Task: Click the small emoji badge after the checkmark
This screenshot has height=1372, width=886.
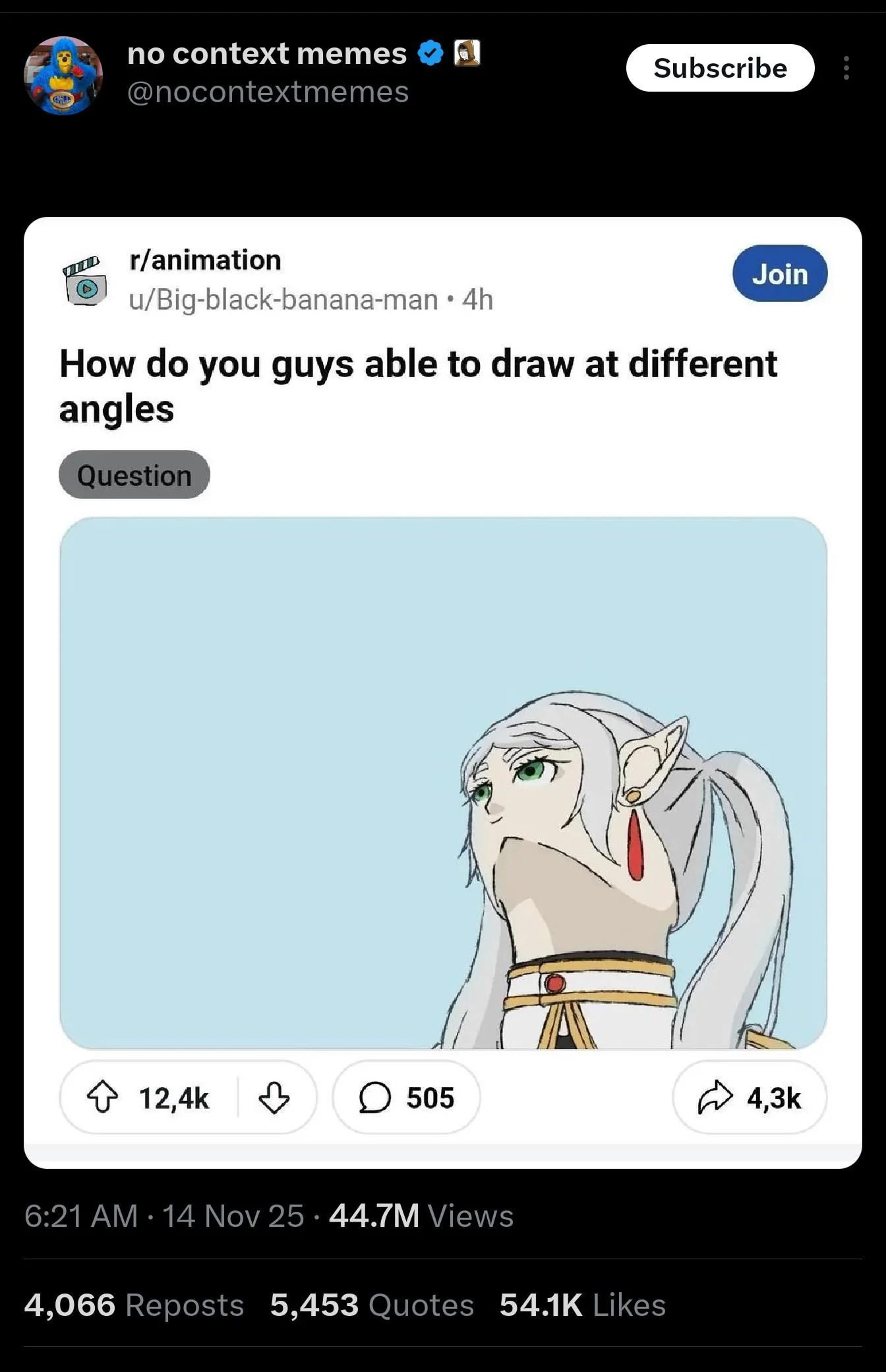Action: tap(467, 53)
